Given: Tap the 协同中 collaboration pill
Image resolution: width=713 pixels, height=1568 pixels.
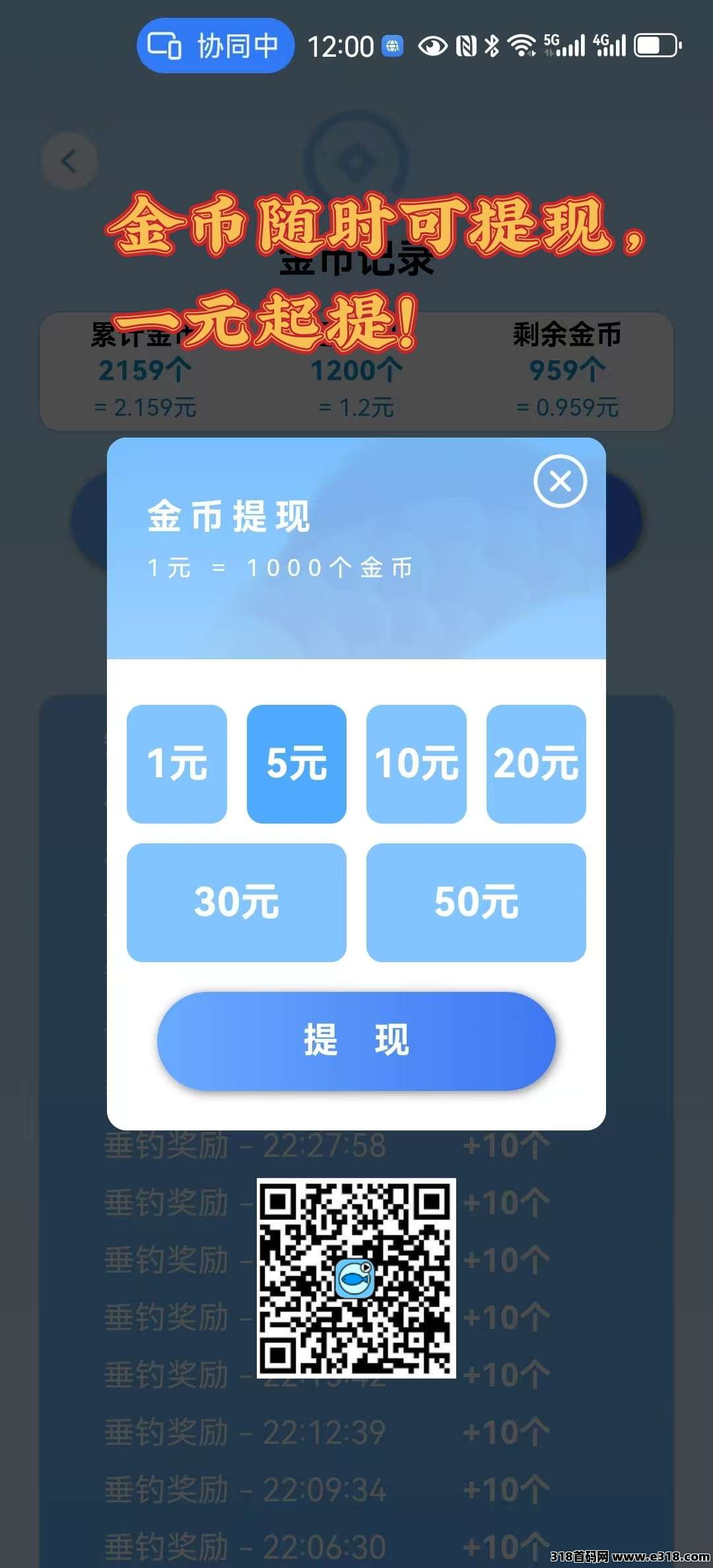Looking at the screenshot, I should [215, 46].
